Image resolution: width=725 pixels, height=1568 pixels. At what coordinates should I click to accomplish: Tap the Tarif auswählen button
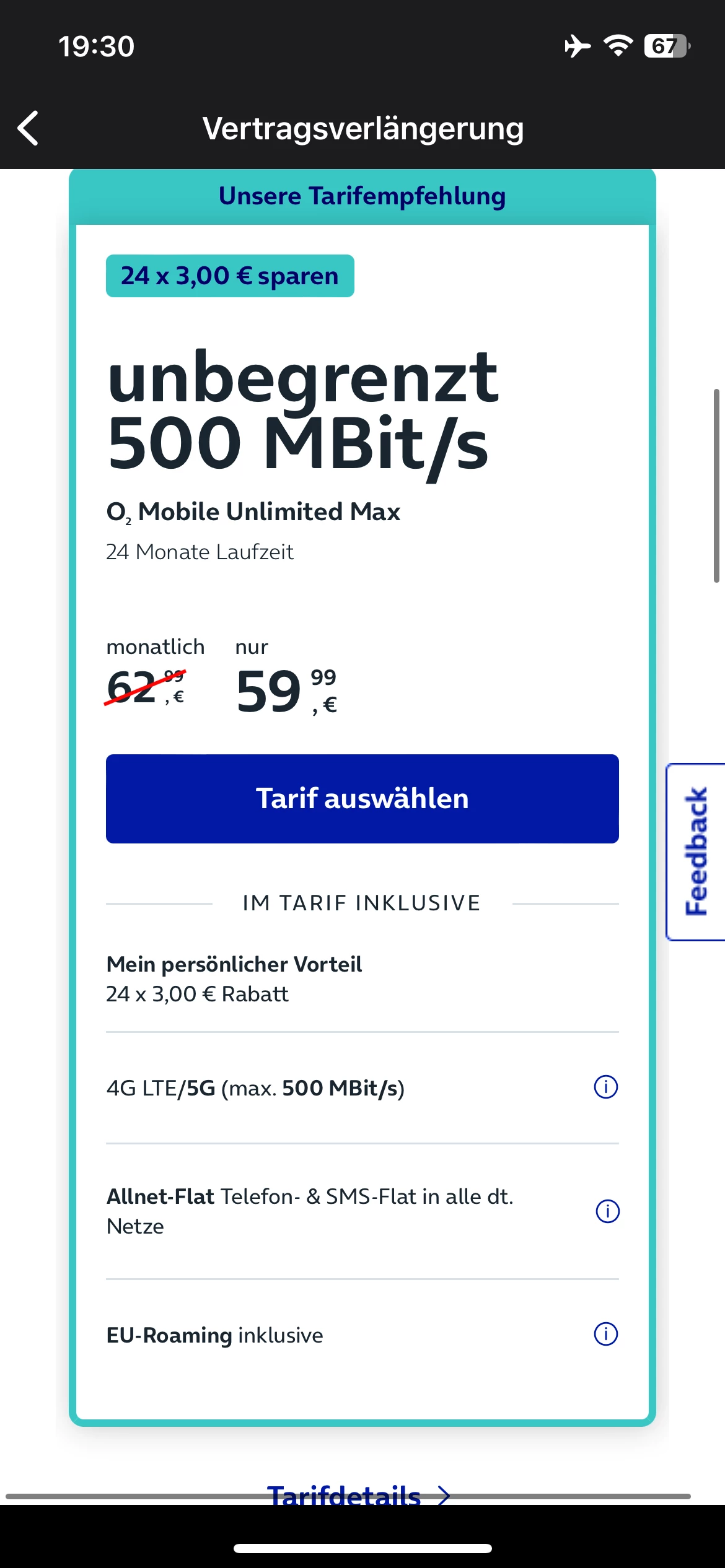click(362, 798)
